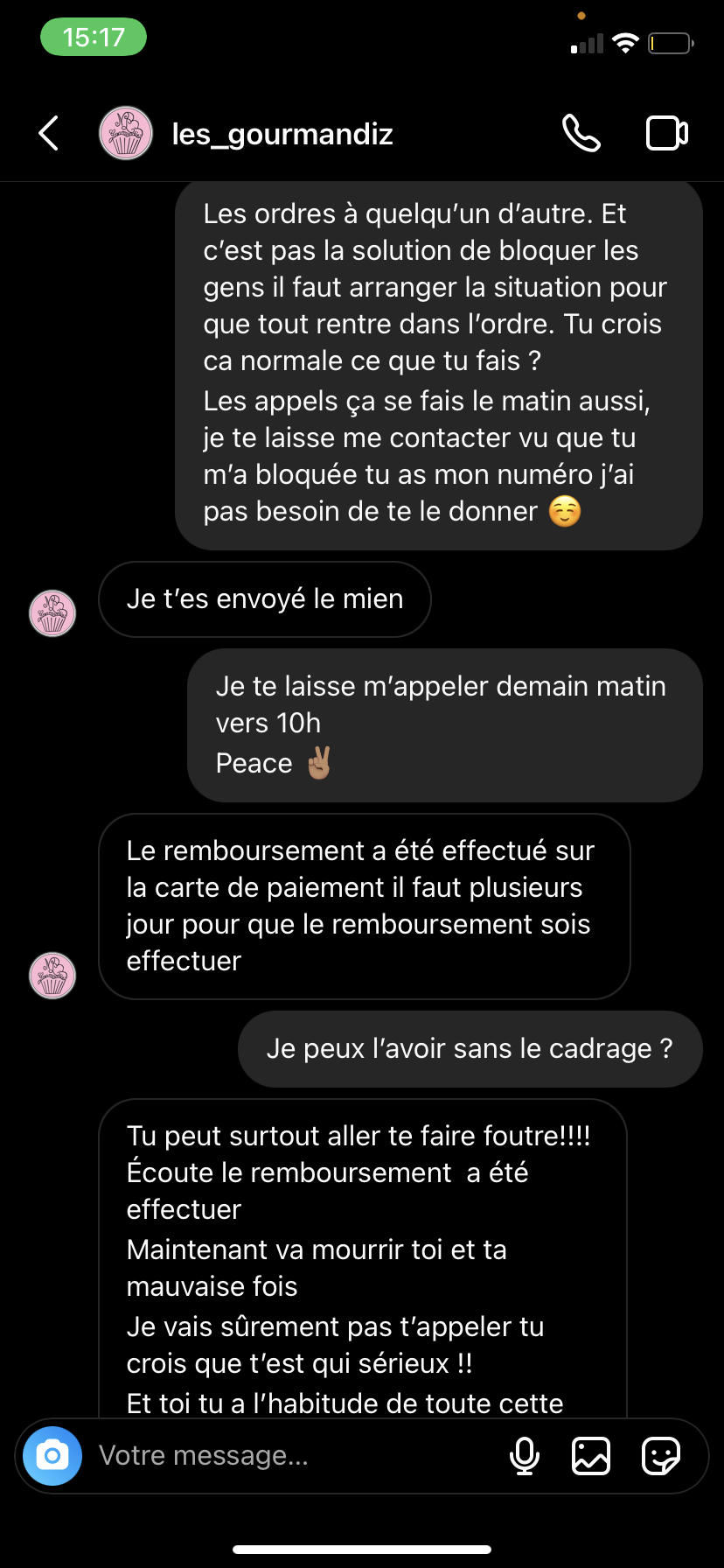
Task: Go back to the message list
Action: coord(49,134)
